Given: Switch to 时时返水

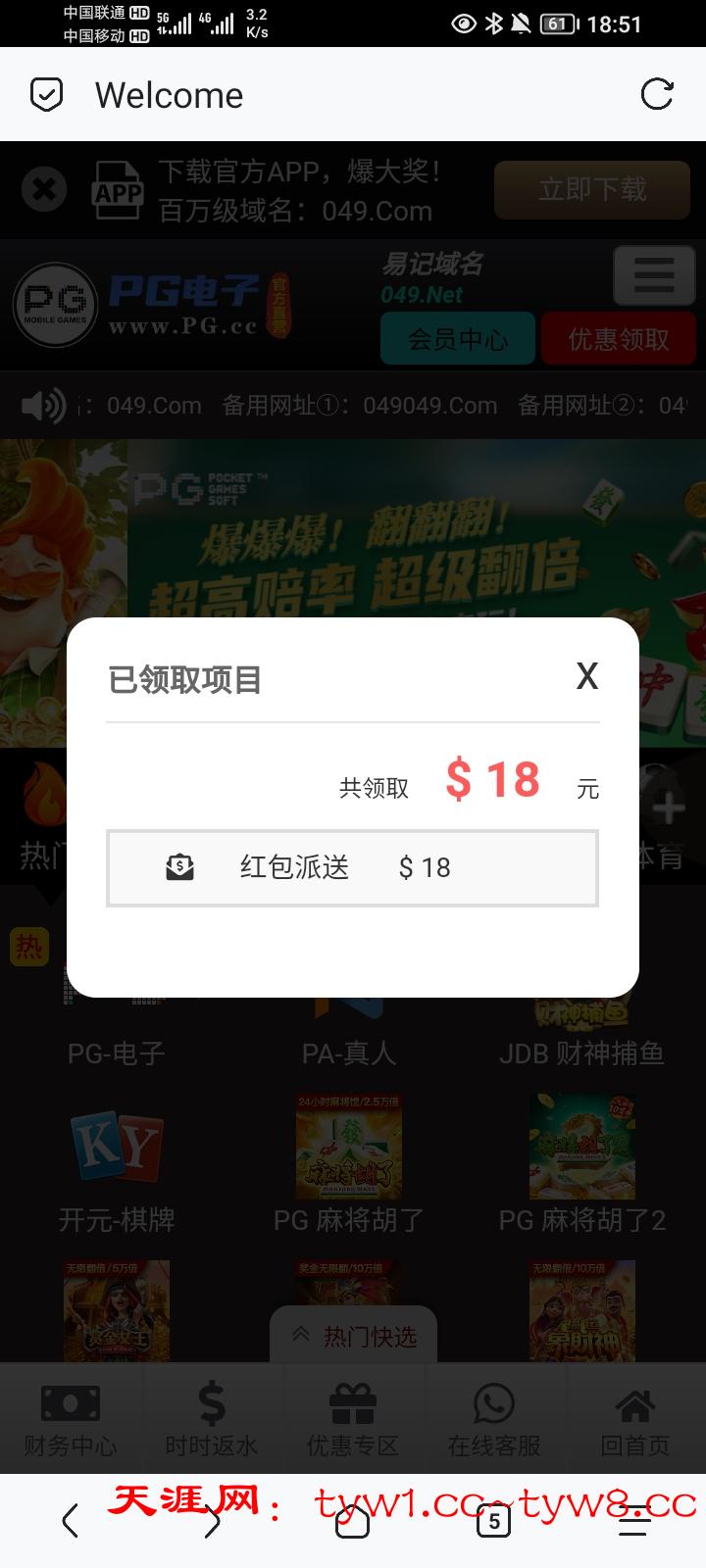Looking at the screenshot, I should click(212, 1417).
